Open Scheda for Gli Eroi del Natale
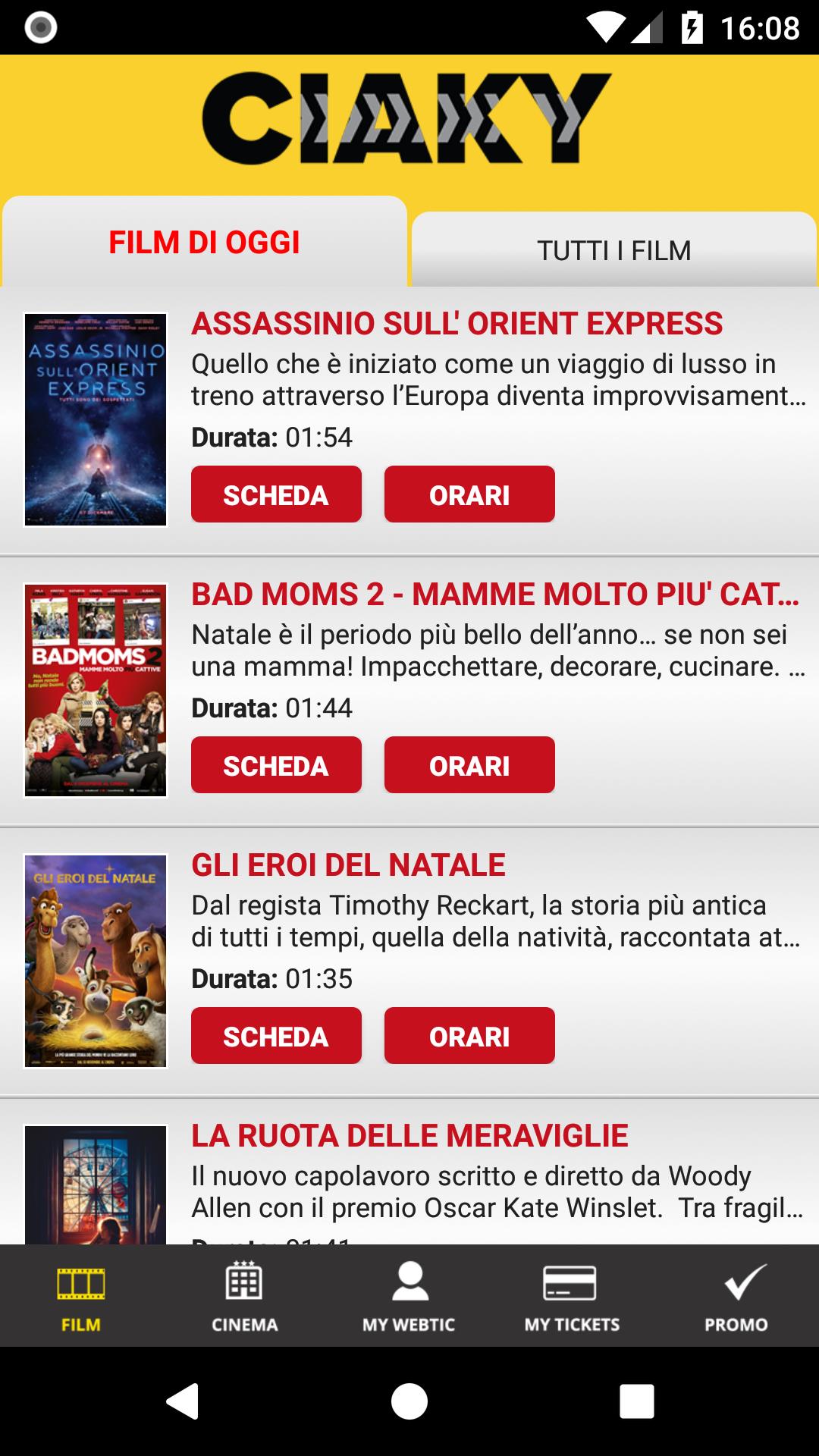Image resolution: width=819 pixels, height=1456 pixels. coord(276,1036)
